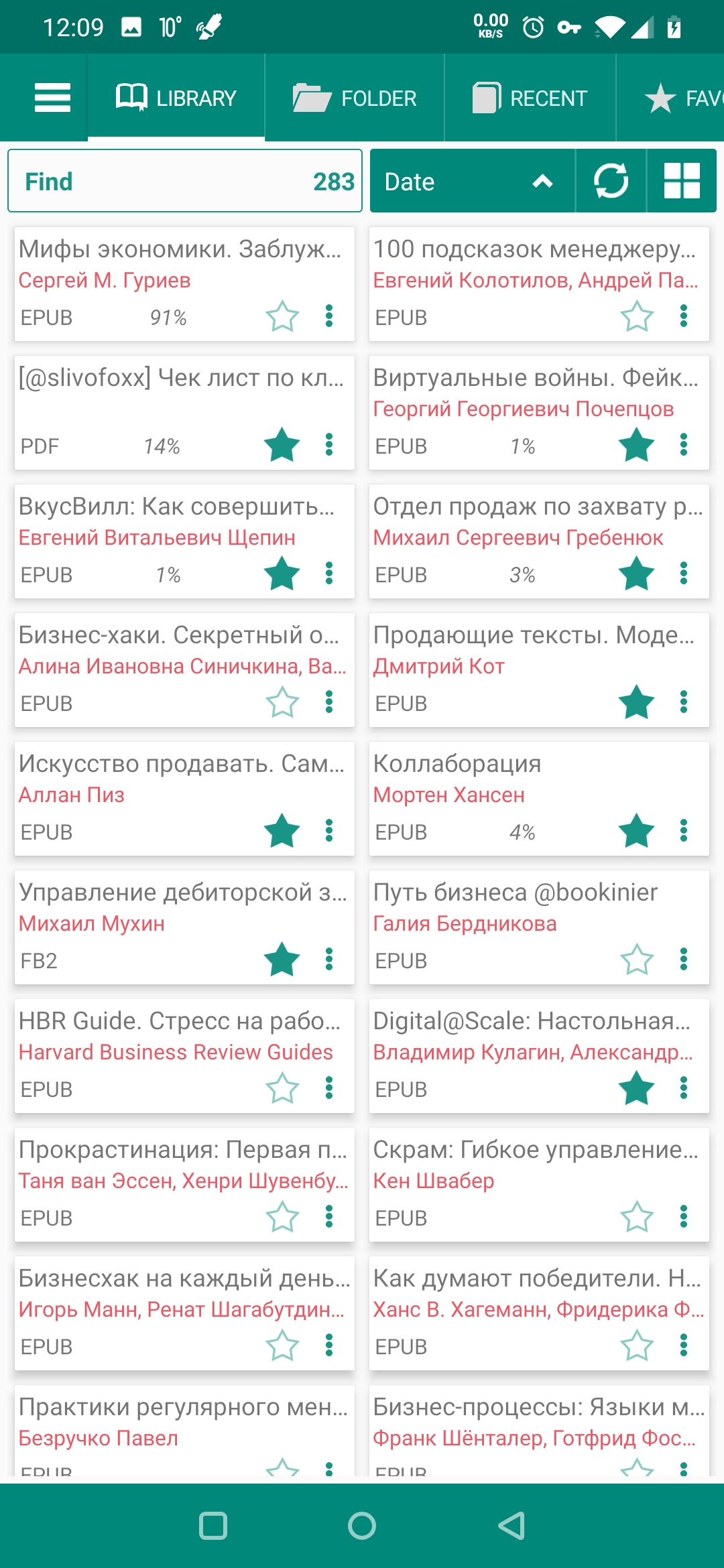The height and width of the screenshot is (1568, 724).
Task: Tap the Find search field
Action: pyautogui.click(x=184, y=181)
